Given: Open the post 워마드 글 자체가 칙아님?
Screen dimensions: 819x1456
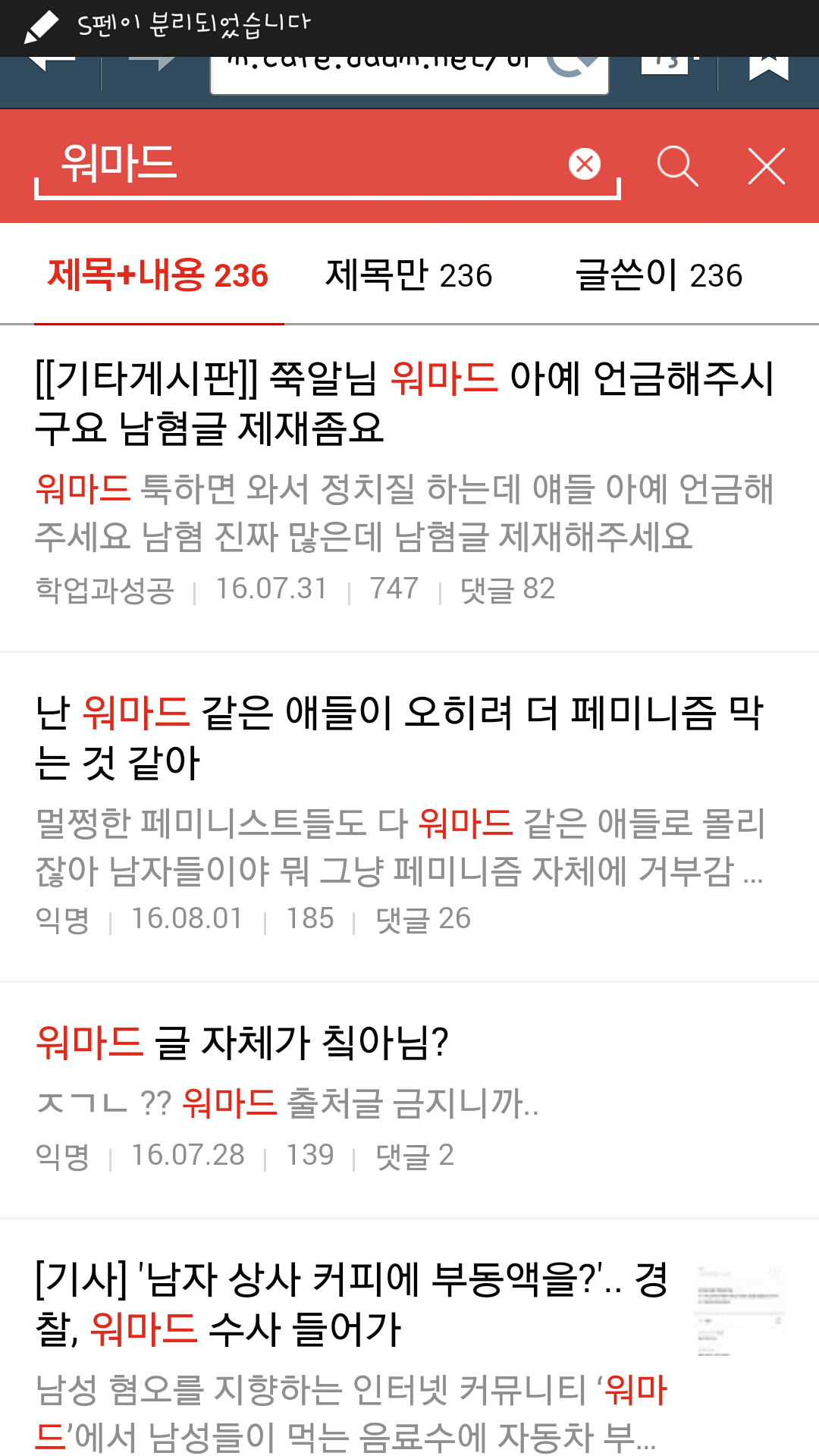Looking at the screenshot, I should (x=409, y=1100).
